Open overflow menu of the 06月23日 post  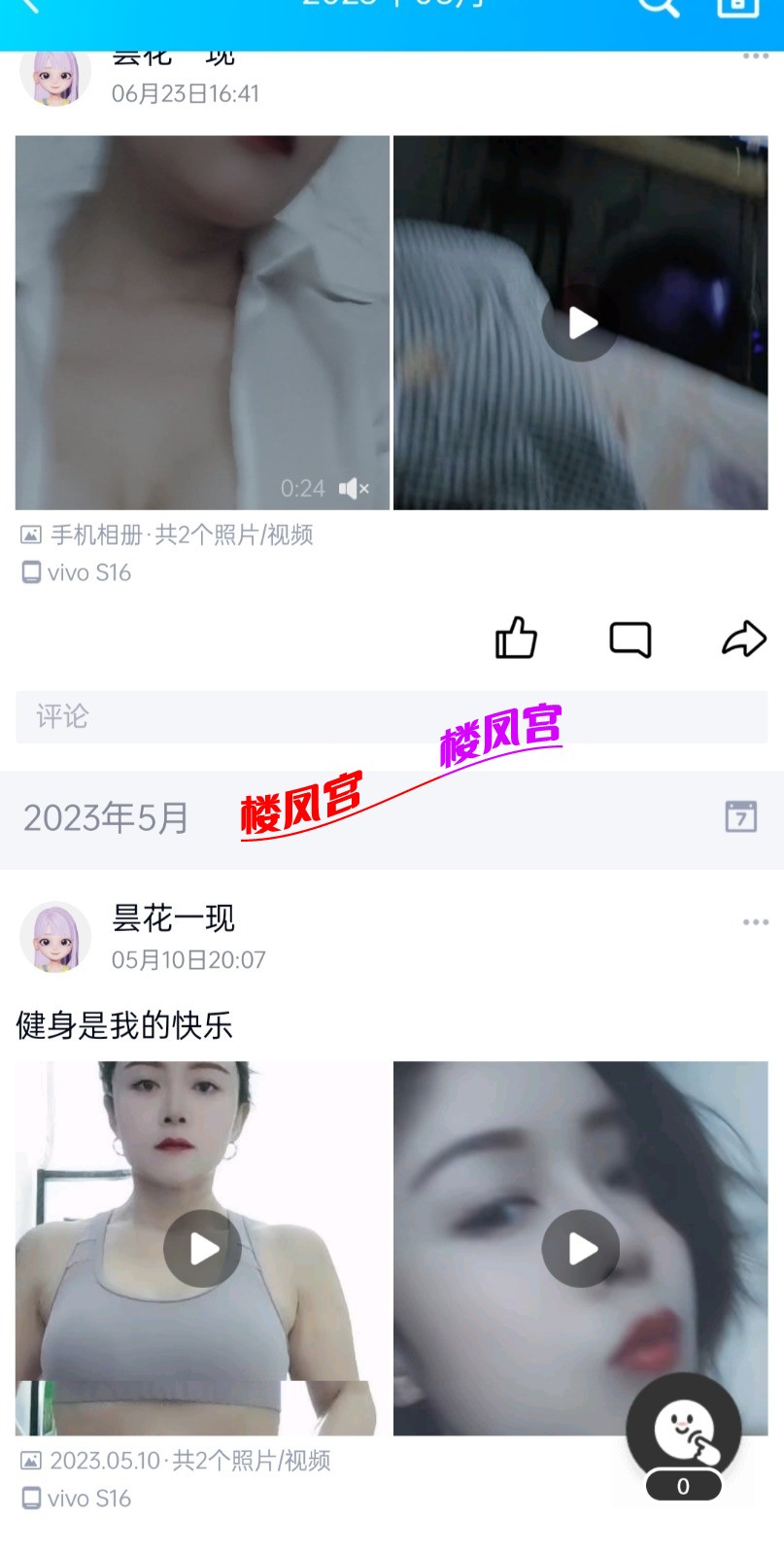tap(755, 56)
